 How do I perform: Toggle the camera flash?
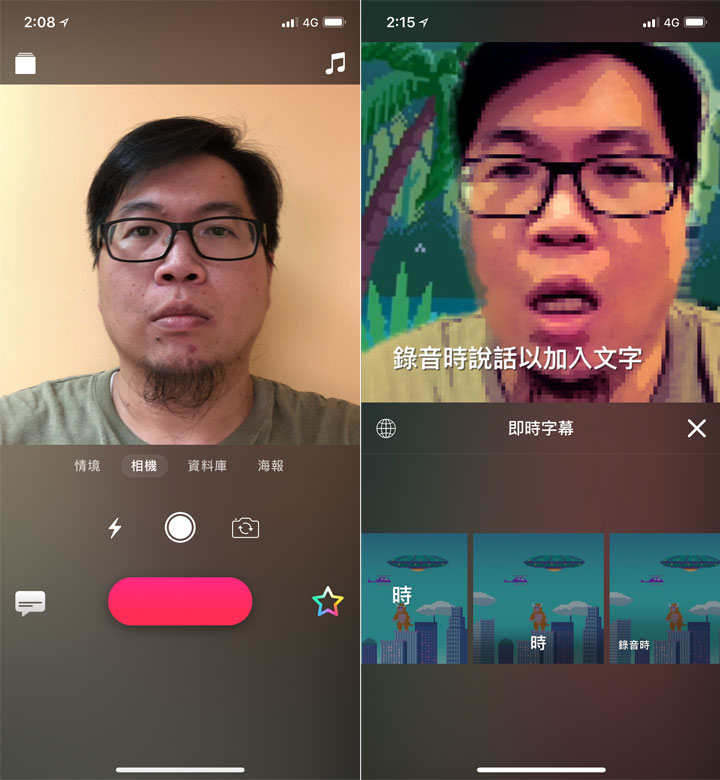pyautogui.click(x=115, y=528)
